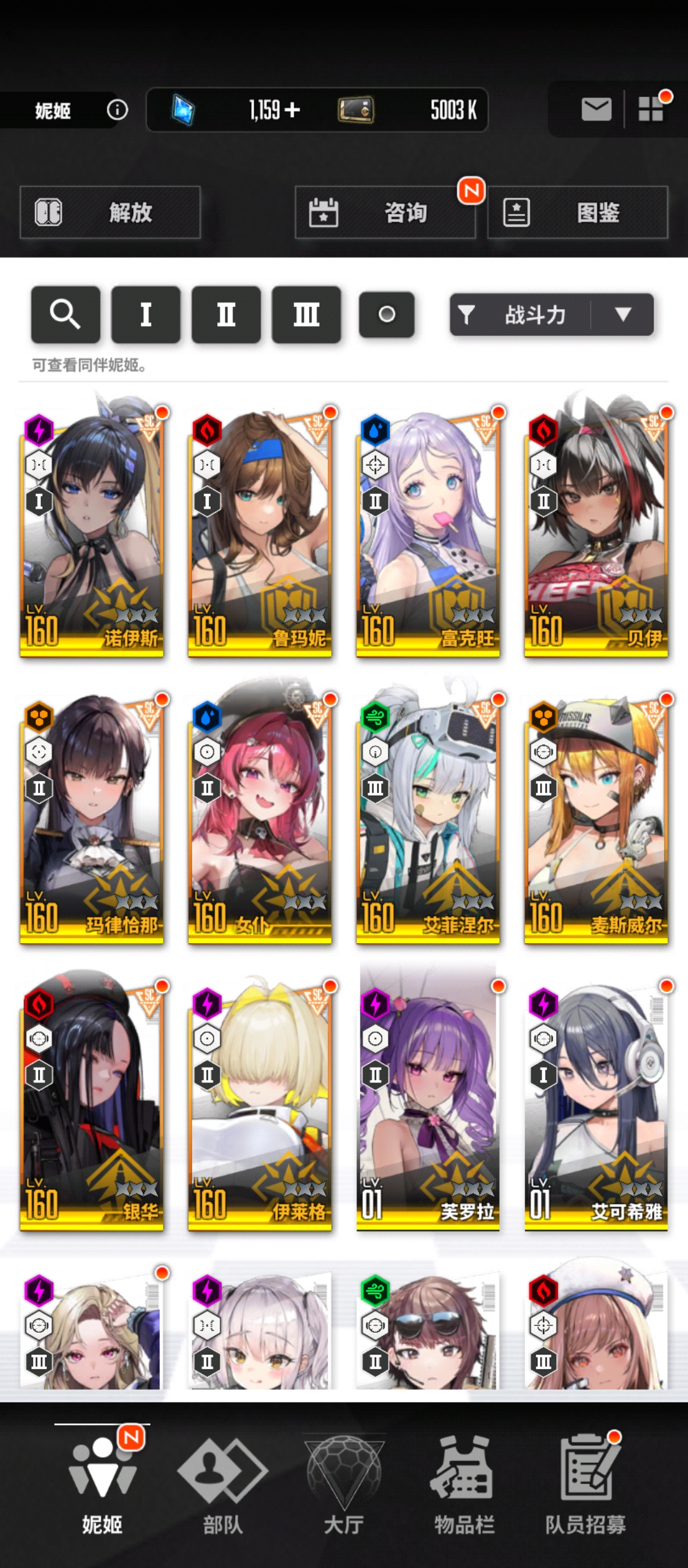Open the character search magnifier

[66, 314]
